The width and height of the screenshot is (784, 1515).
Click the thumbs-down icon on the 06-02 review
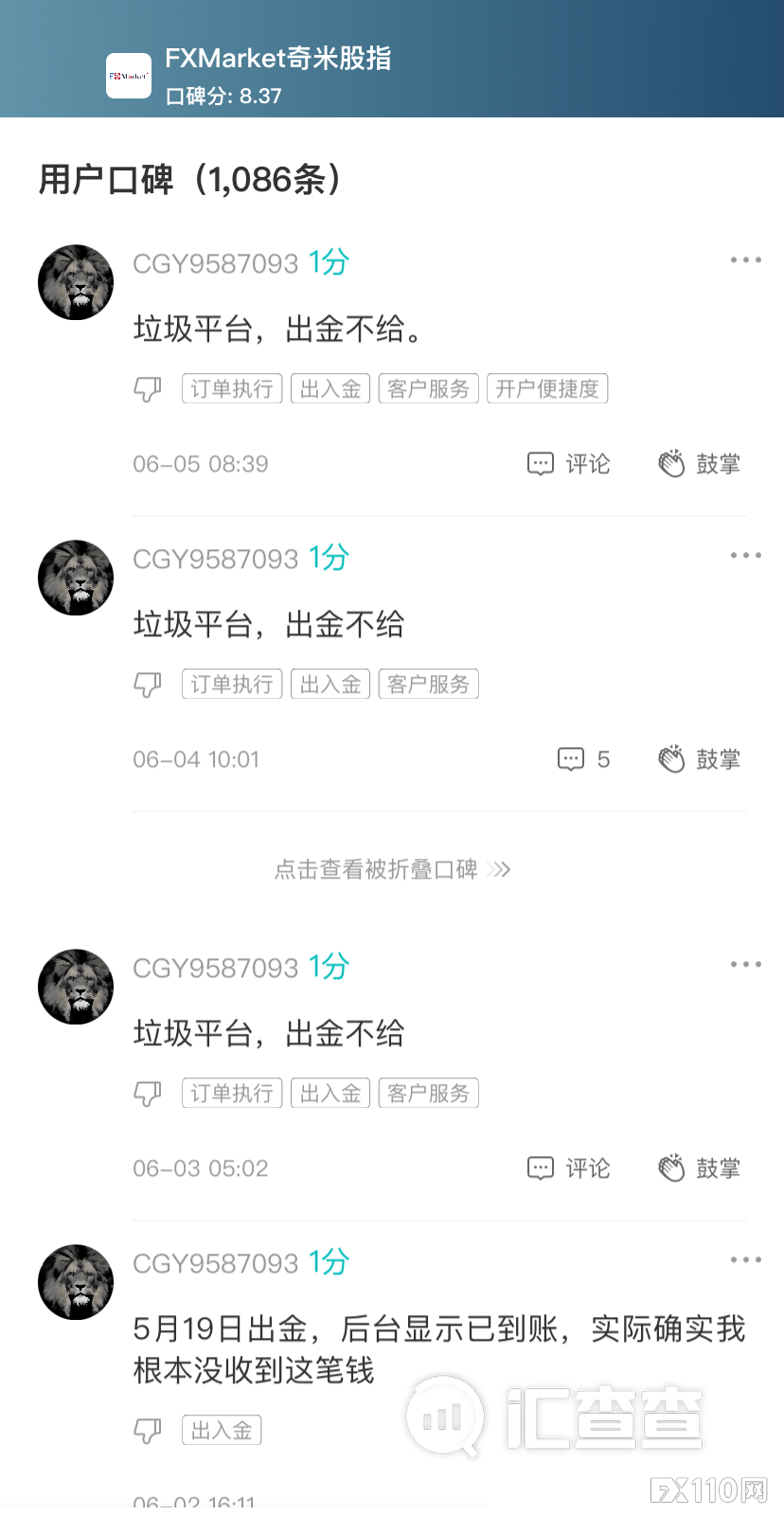148,1430
